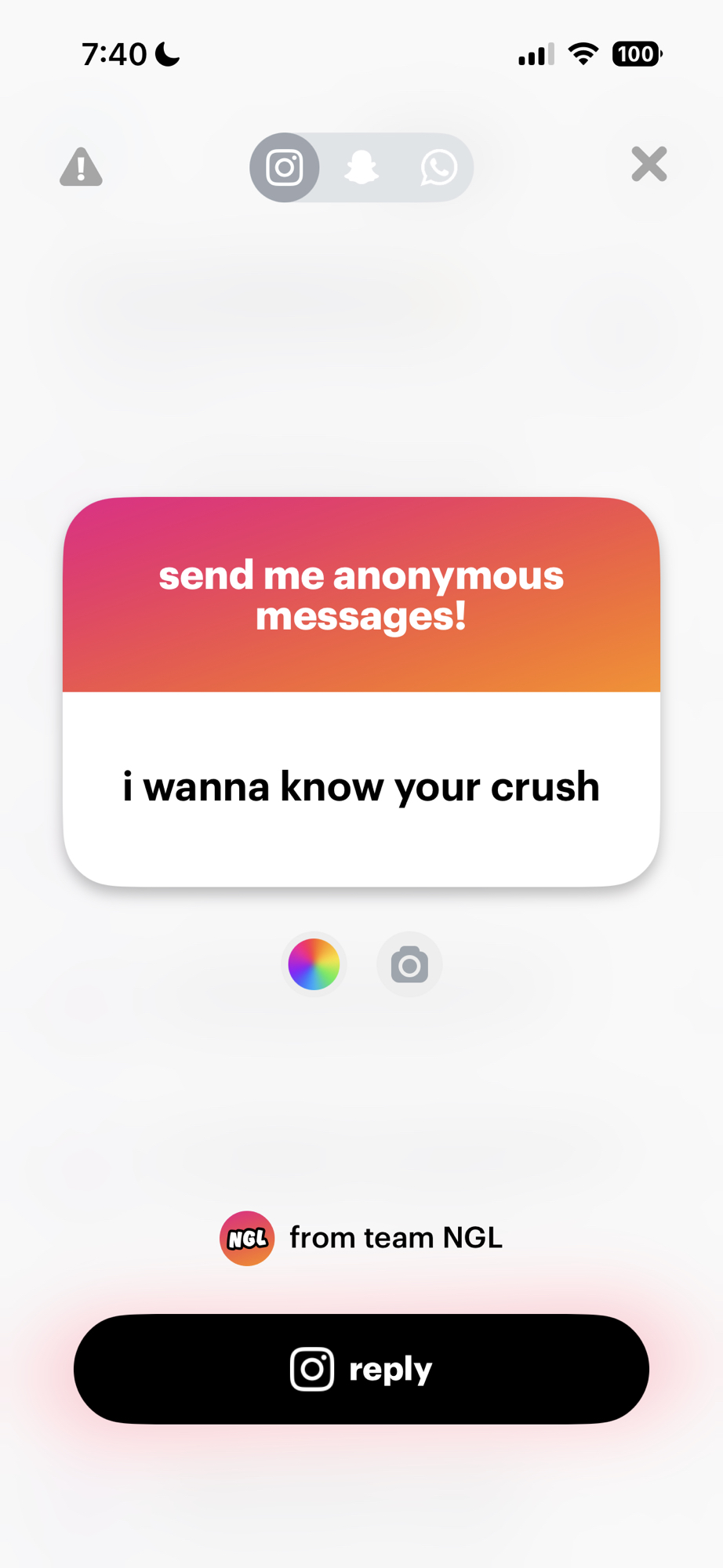Open the camera background option
The height and width of the screenshot is (1568, 723).
point(409,964)
